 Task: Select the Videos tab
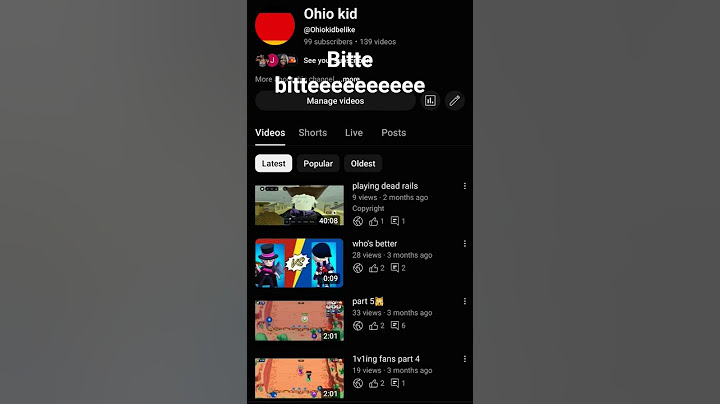click(x=270, y=132)
